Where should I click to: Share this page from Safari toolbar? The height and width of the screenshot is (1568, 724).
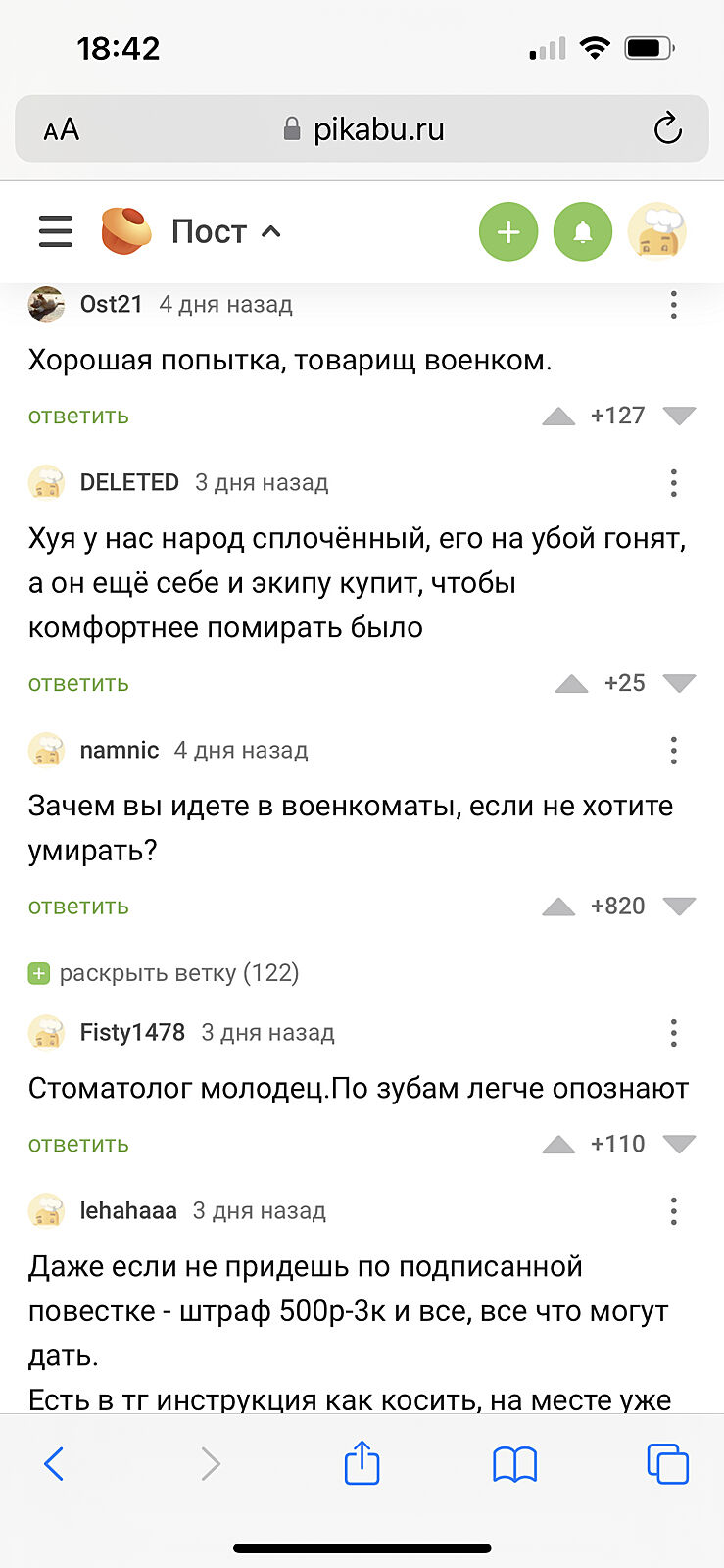pyautogui.click(x=362, y=1464)
